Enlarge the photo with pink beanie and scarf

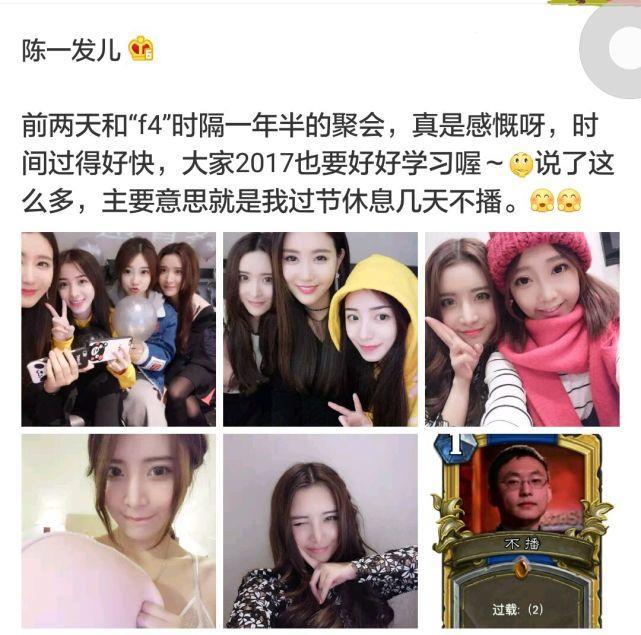(x=522, y=330)
